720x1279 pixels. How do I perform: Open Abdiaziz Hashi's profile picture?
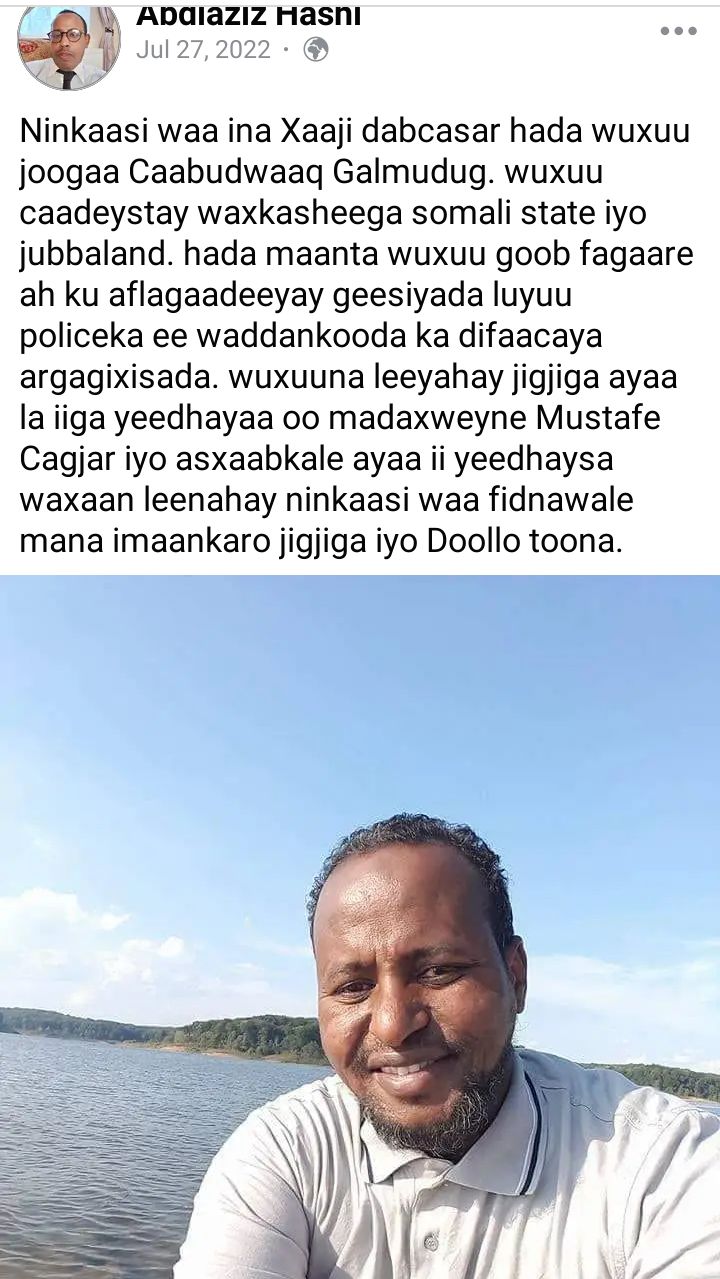[x=68, y=45]
